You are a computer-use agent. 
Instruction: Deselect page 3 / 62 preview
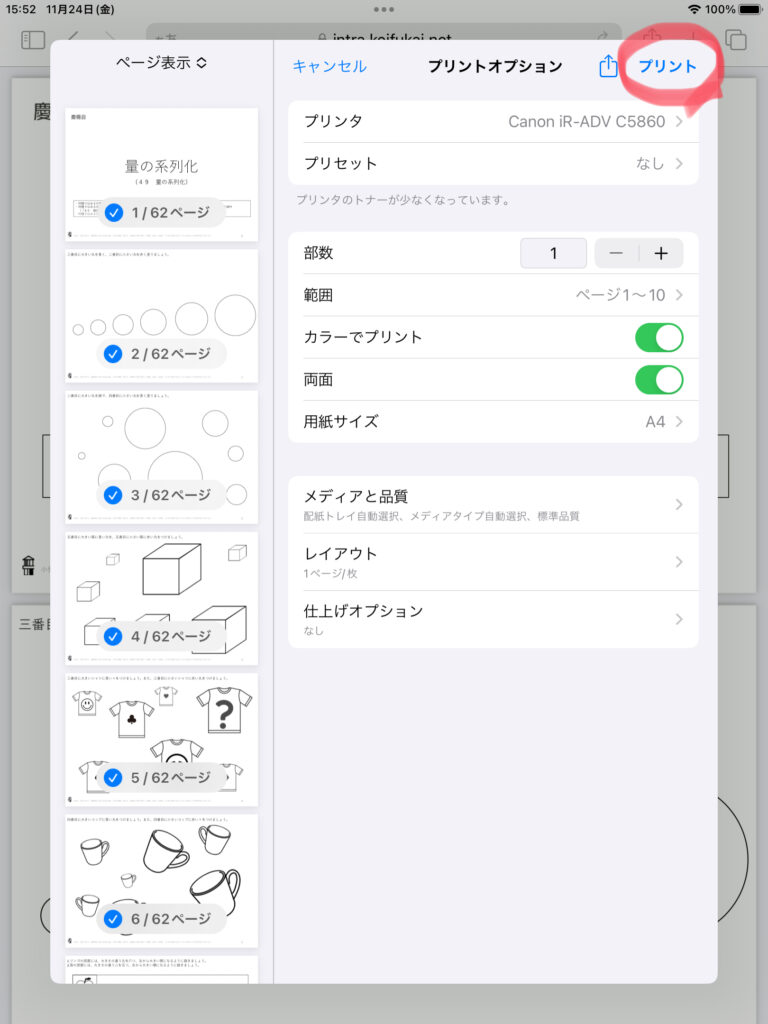coord(114,494)
